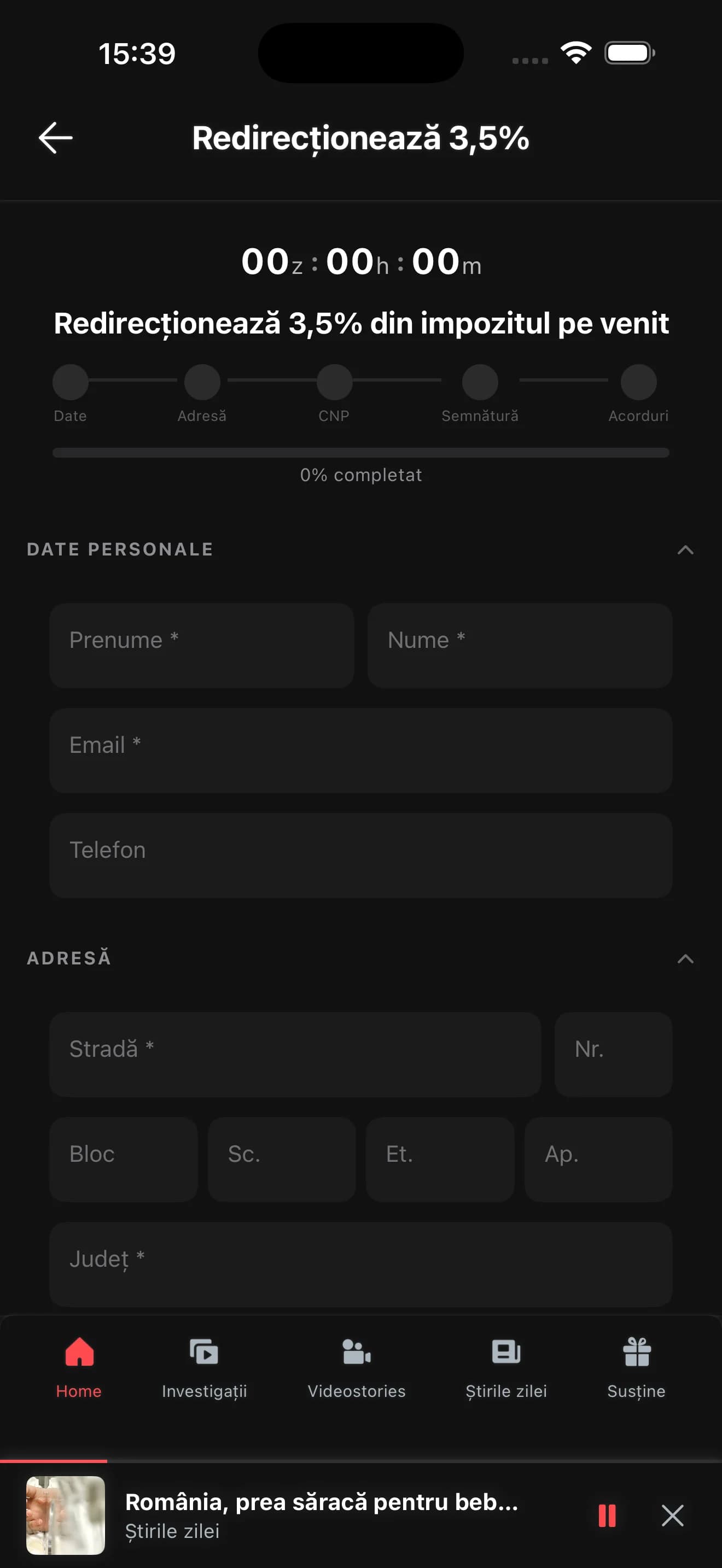
Task: Pause the playing Știrile zilei audio
Action: point(607,1516)
